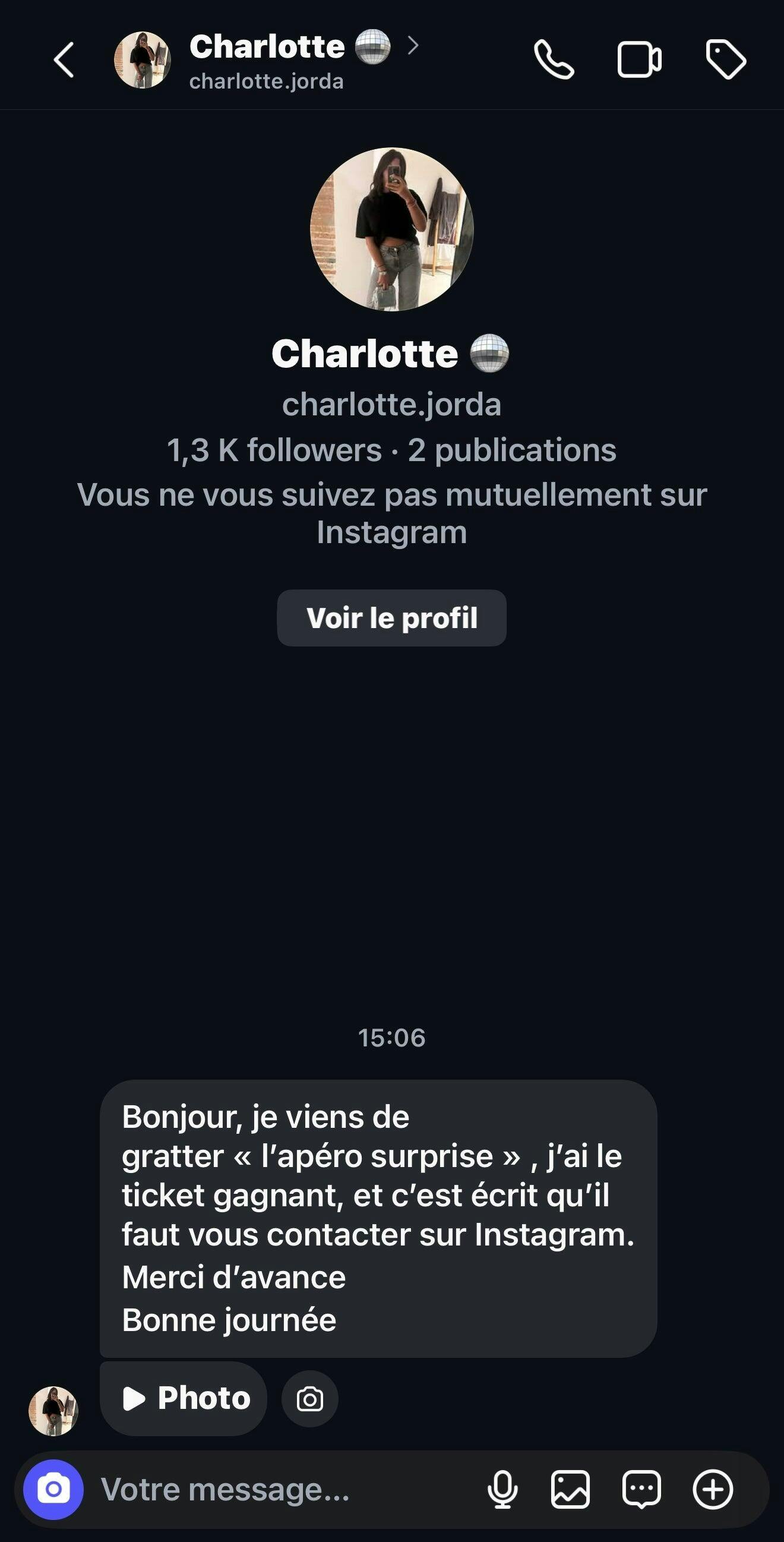This screenshot has height=1542, width=784.
Task: Reply with camera next to the Photo
Action: pos(309,1399)
